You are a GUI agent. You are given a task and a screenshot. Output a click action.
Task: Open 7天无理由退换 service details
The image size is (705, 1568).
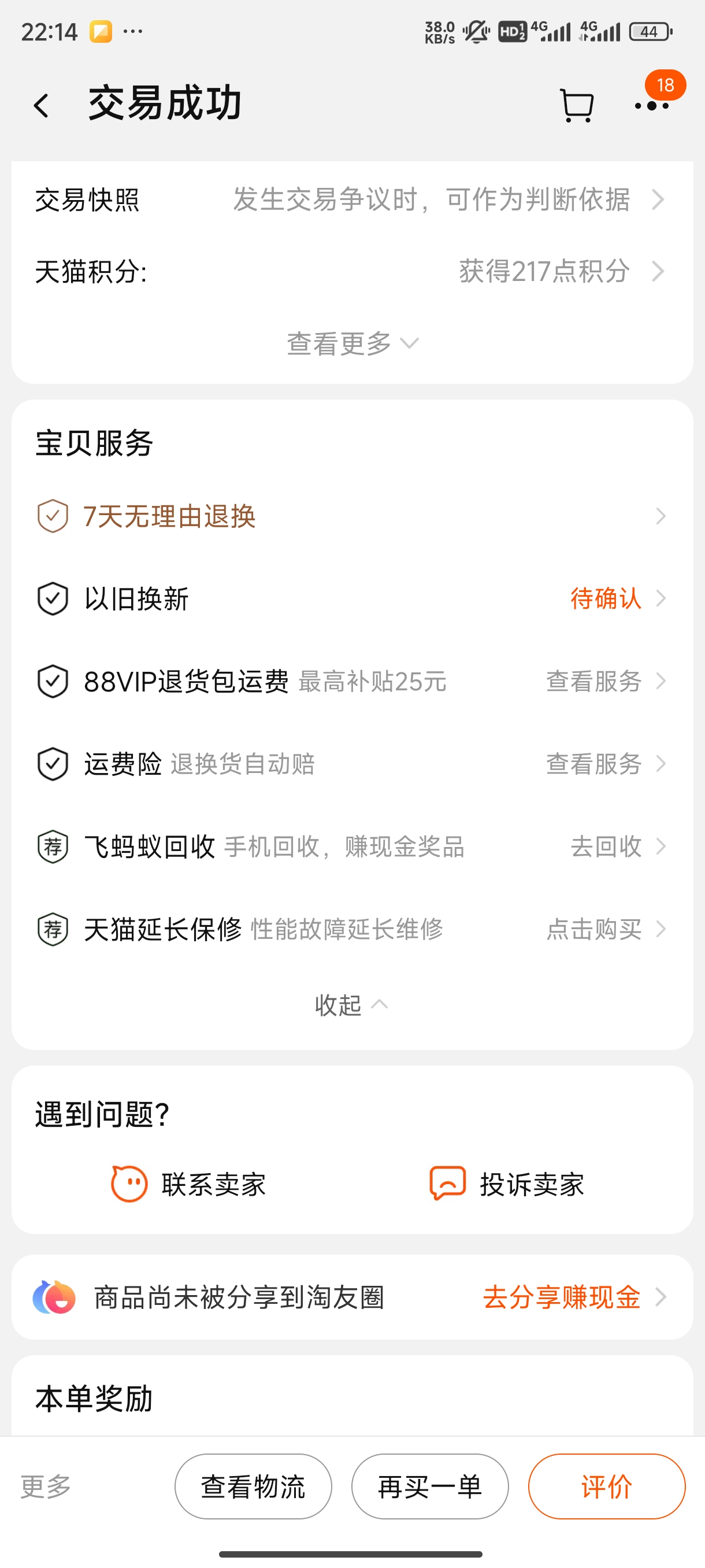[352, 516]
